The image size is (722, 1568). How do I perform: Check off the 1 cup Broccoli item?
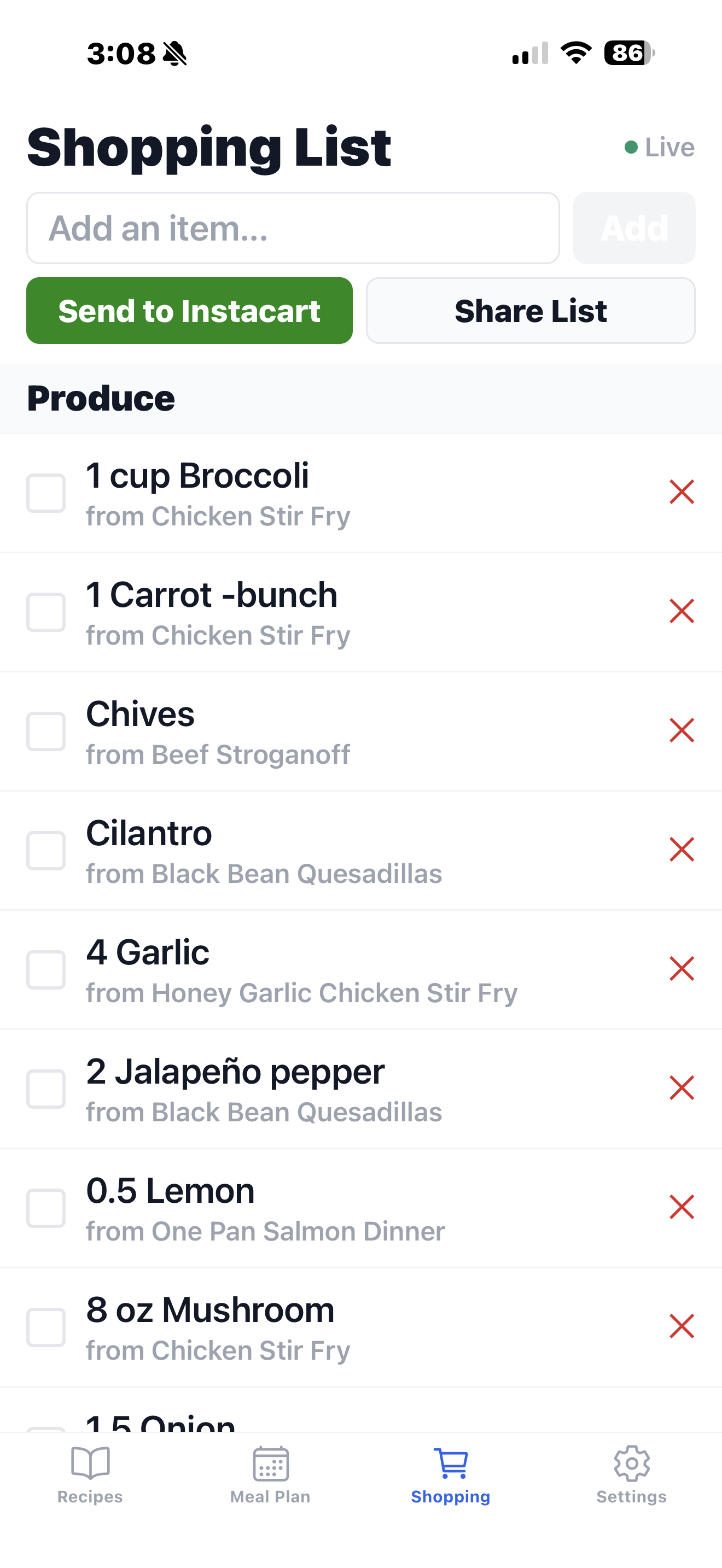(45, 493)
